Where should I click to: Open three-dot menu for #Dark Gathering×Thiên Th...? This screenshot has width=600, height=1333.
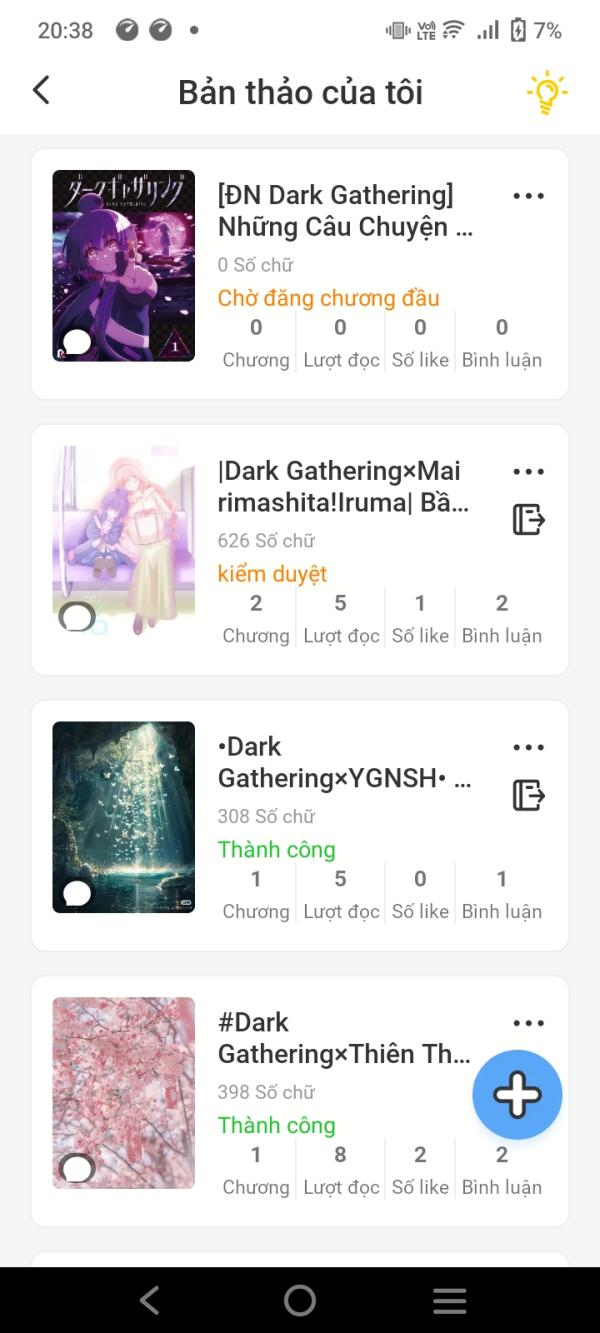[x=528, y=1023]
